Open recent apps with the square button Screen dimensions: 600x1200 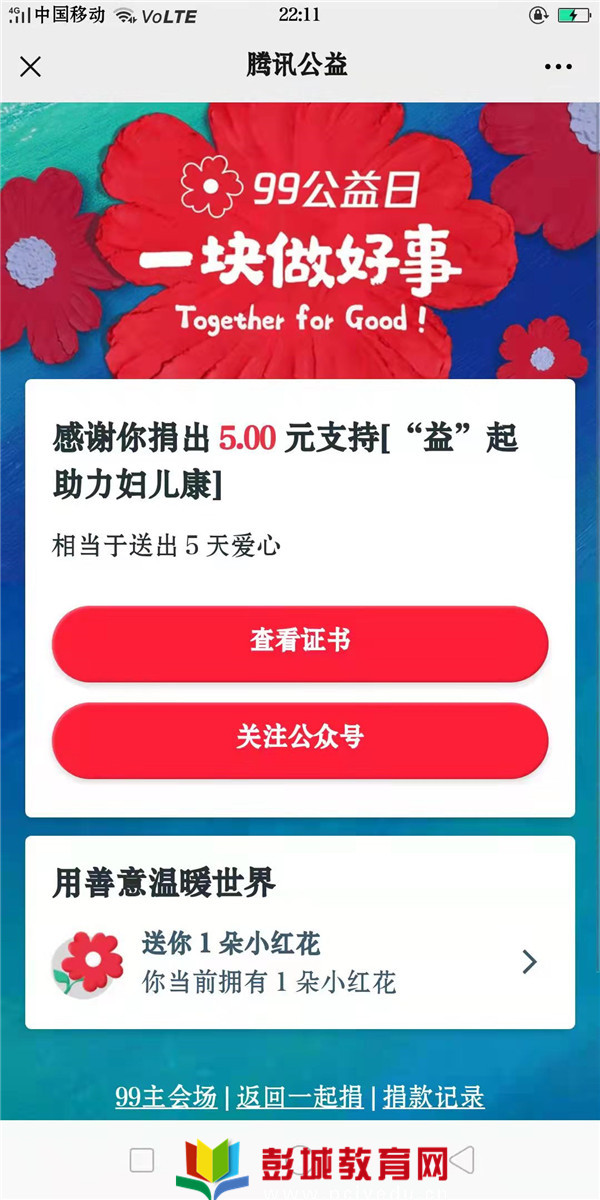pyautogui.click(x=142, y=1160)
